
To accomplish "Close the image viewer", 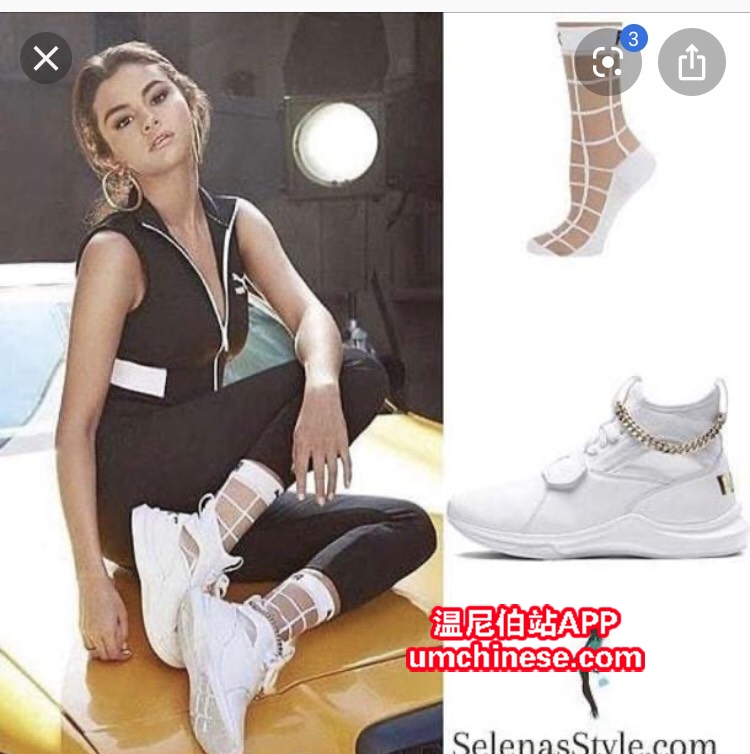I will [46, 58].
